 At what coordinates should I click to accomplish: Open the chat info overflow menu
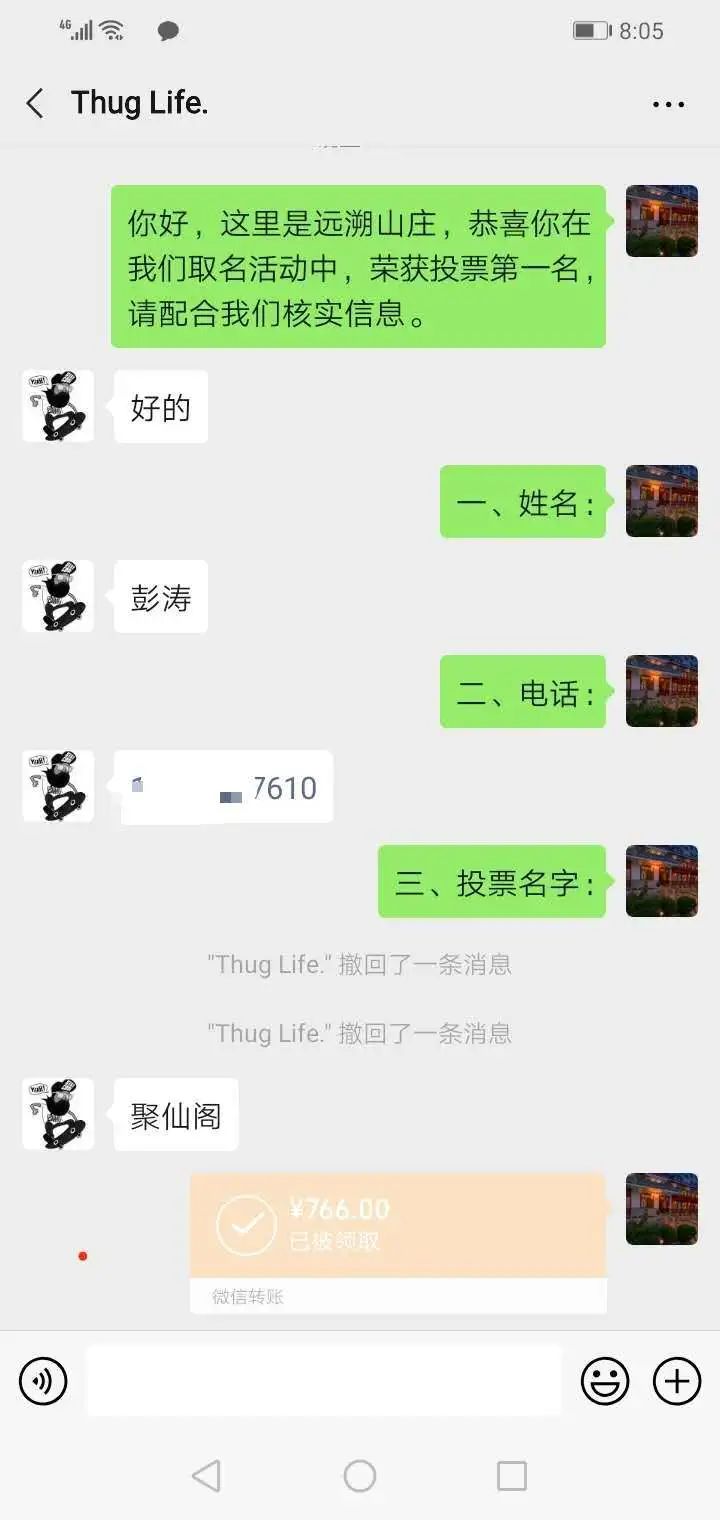pyautogui.click(x=668, y=104)
